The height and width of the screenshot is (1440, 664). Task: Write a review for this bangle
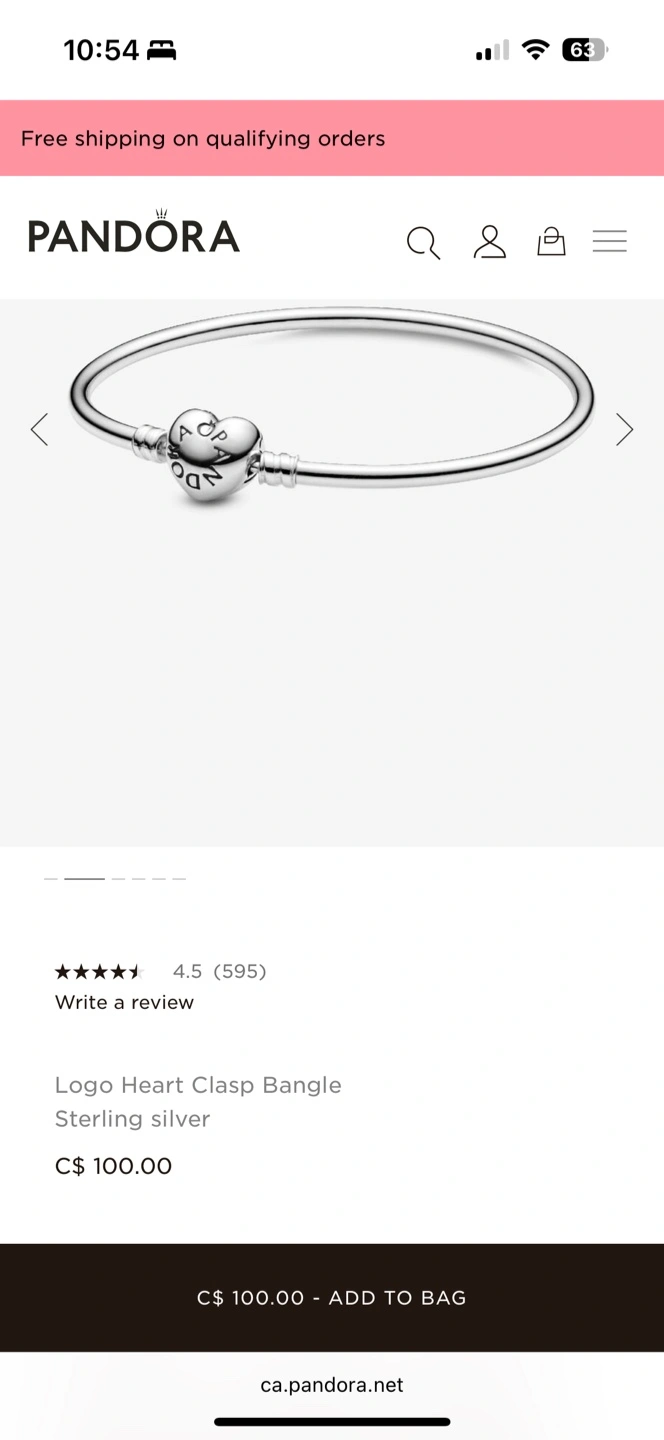pos(124,1002)
